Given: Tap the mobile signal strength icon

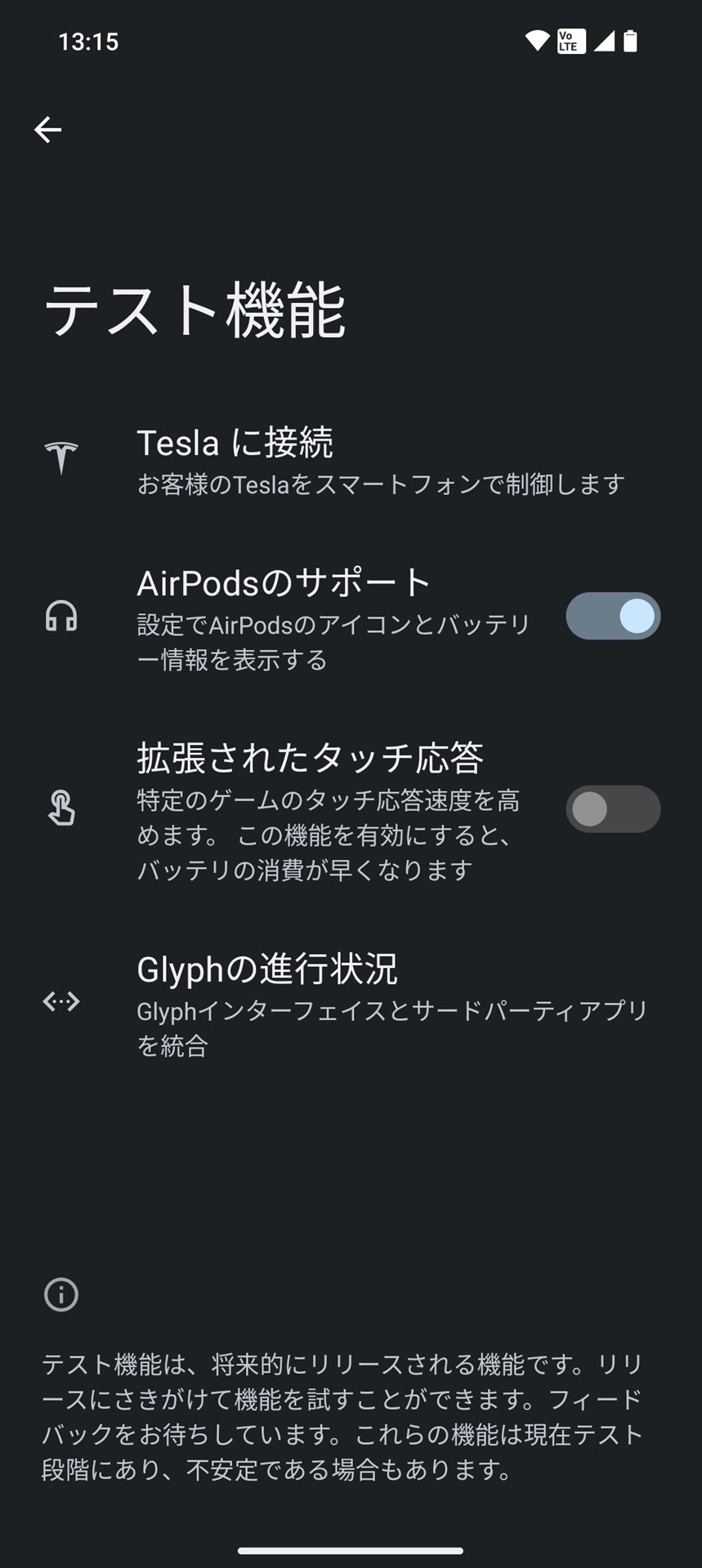Looking at the screenshot, I should coord(605,41).
